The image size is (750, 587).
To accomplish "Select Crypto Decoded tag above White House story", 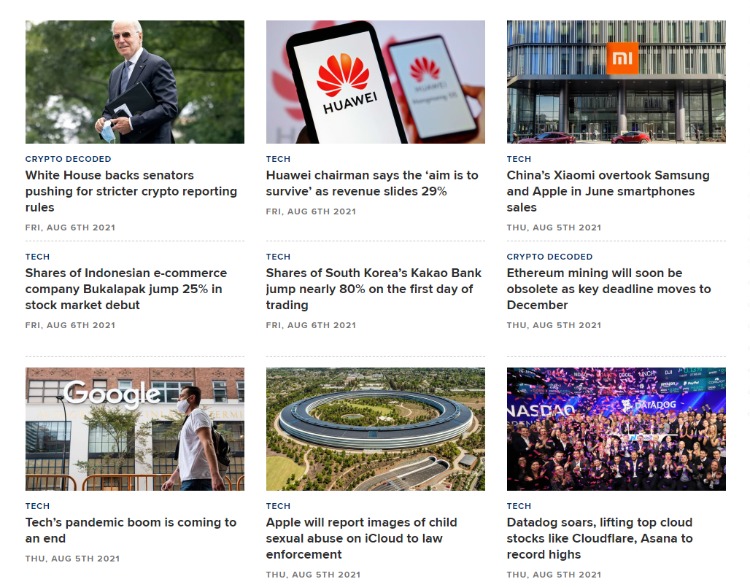I will pyautogui.click(x=68, y=159).
